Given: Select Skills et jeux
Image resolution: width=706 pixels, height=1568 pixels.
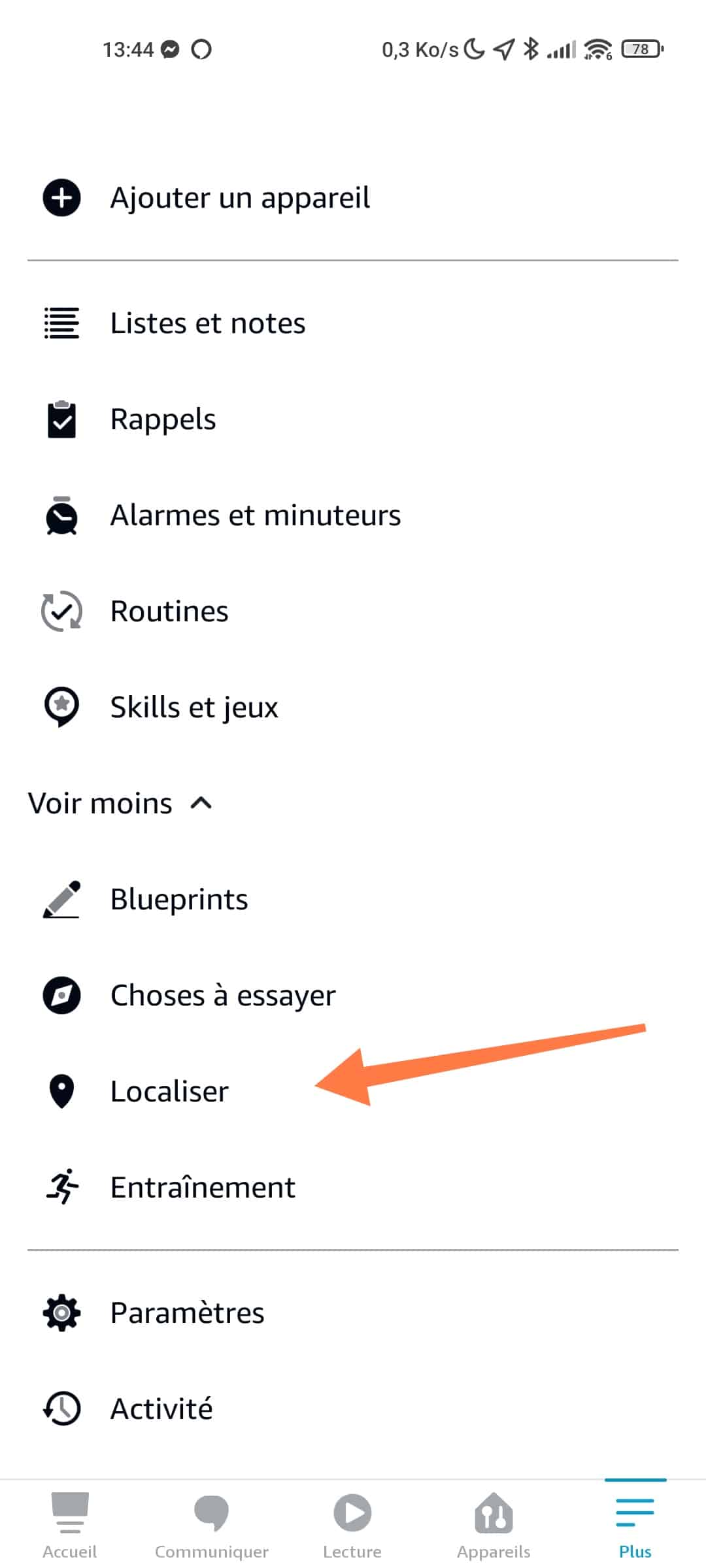Looking at the screenshot, I should [353, 707].
